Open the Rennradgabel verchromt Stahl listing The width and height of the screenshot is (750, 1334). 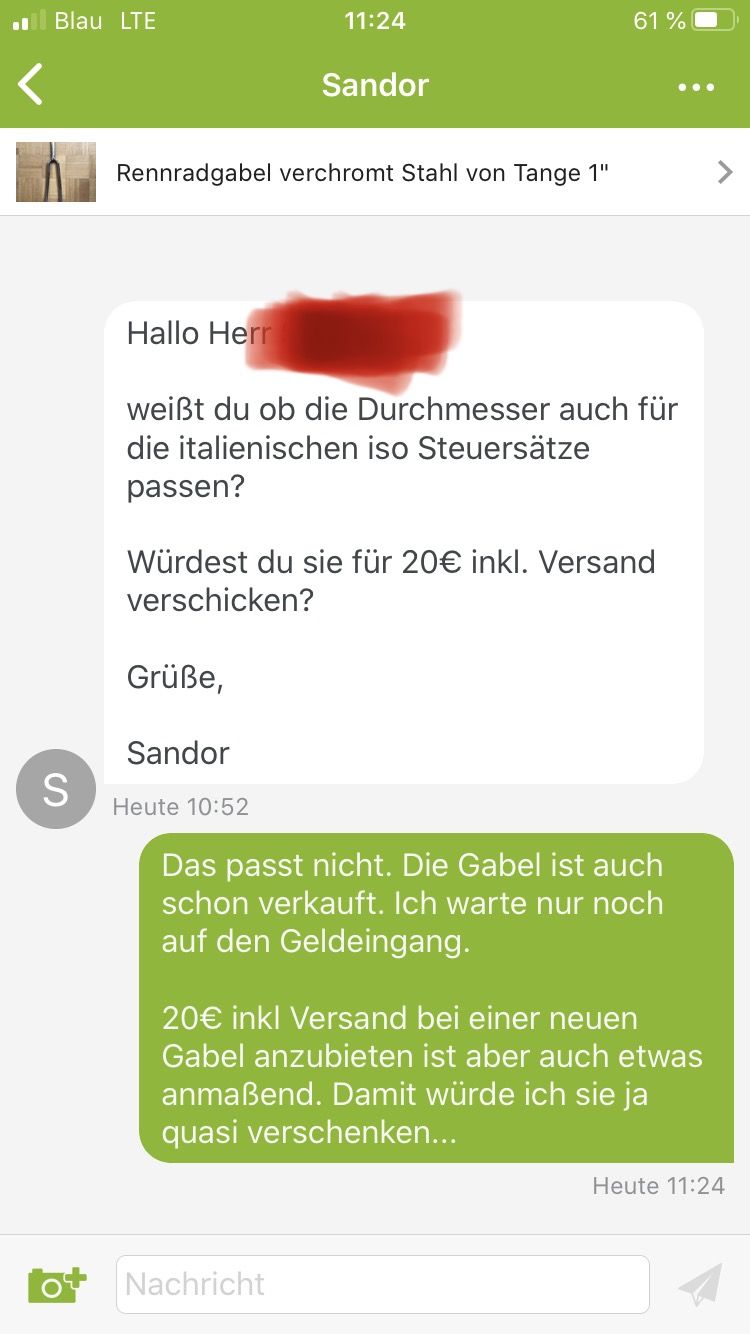coord(375,173)
